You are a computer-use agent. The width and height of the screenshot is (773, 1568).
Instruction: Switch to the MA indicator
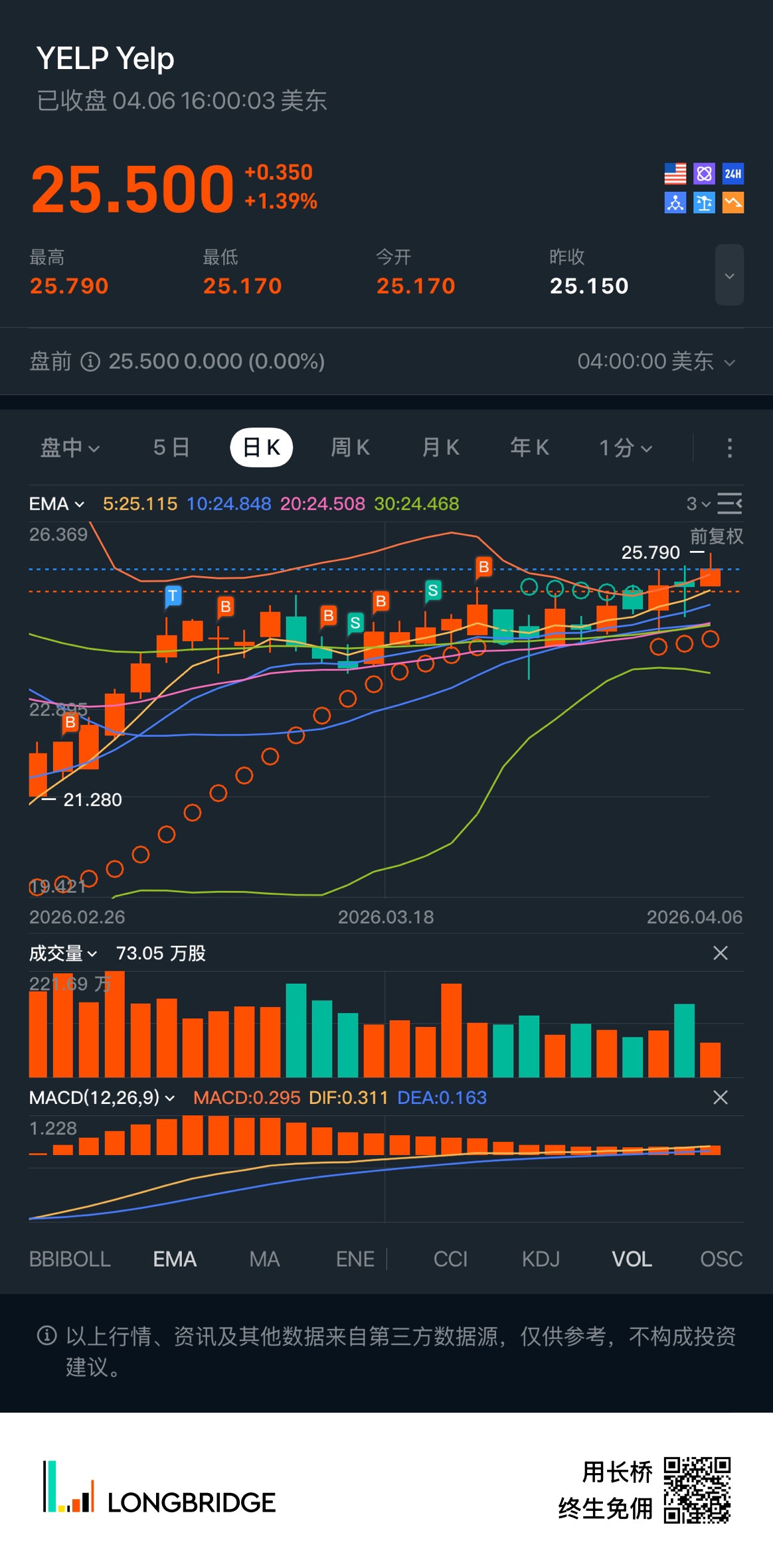pyautogui.click(x=264, y=1259)
